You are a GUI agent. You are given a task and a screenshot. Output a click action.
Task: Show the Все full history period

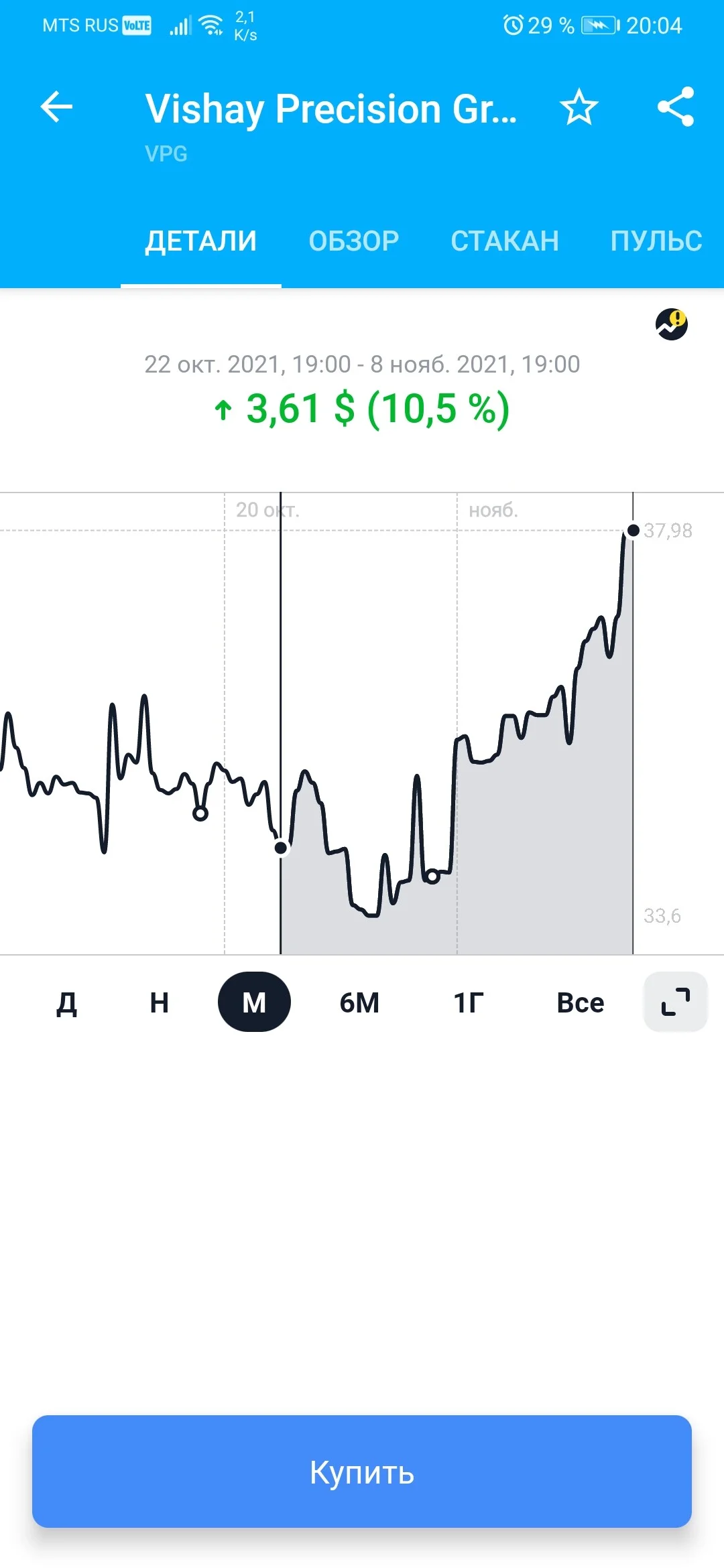[x=581, y=1002]
